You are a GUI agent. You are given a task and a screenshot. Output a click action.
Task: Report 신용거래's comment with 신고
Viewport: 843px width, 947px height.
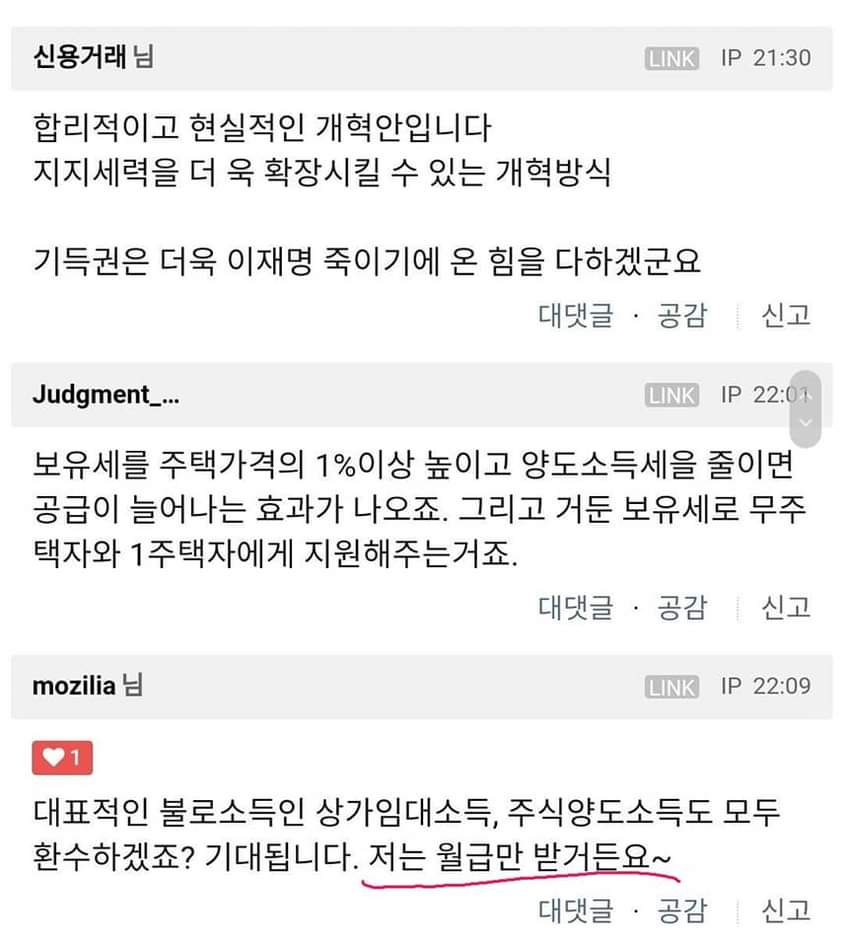point(786,316)
